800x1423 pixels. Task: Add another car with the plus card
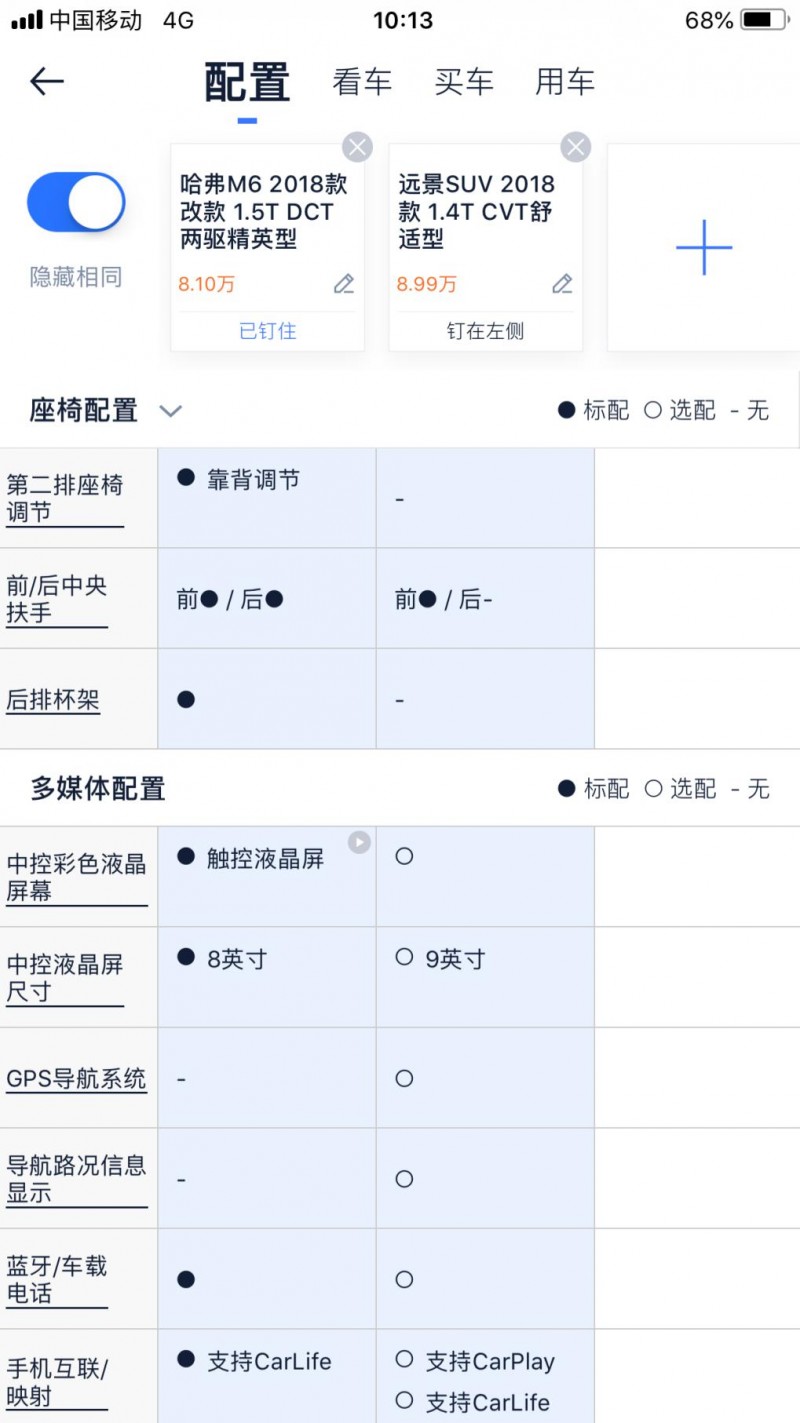click(x=704, y=247)
